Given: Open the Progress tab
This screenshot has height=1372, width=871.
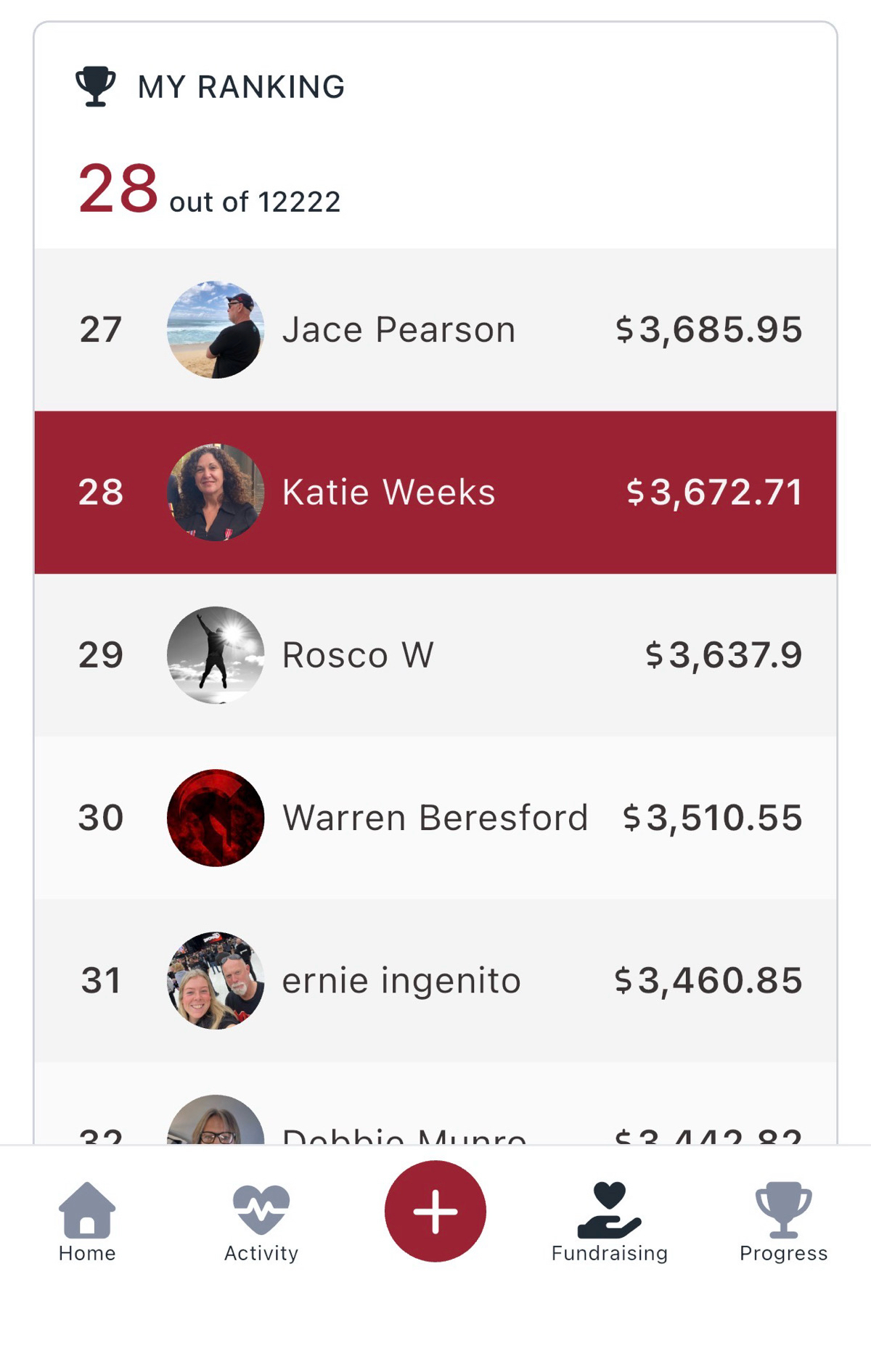Looking at the screenshot, I should 783,1221.
